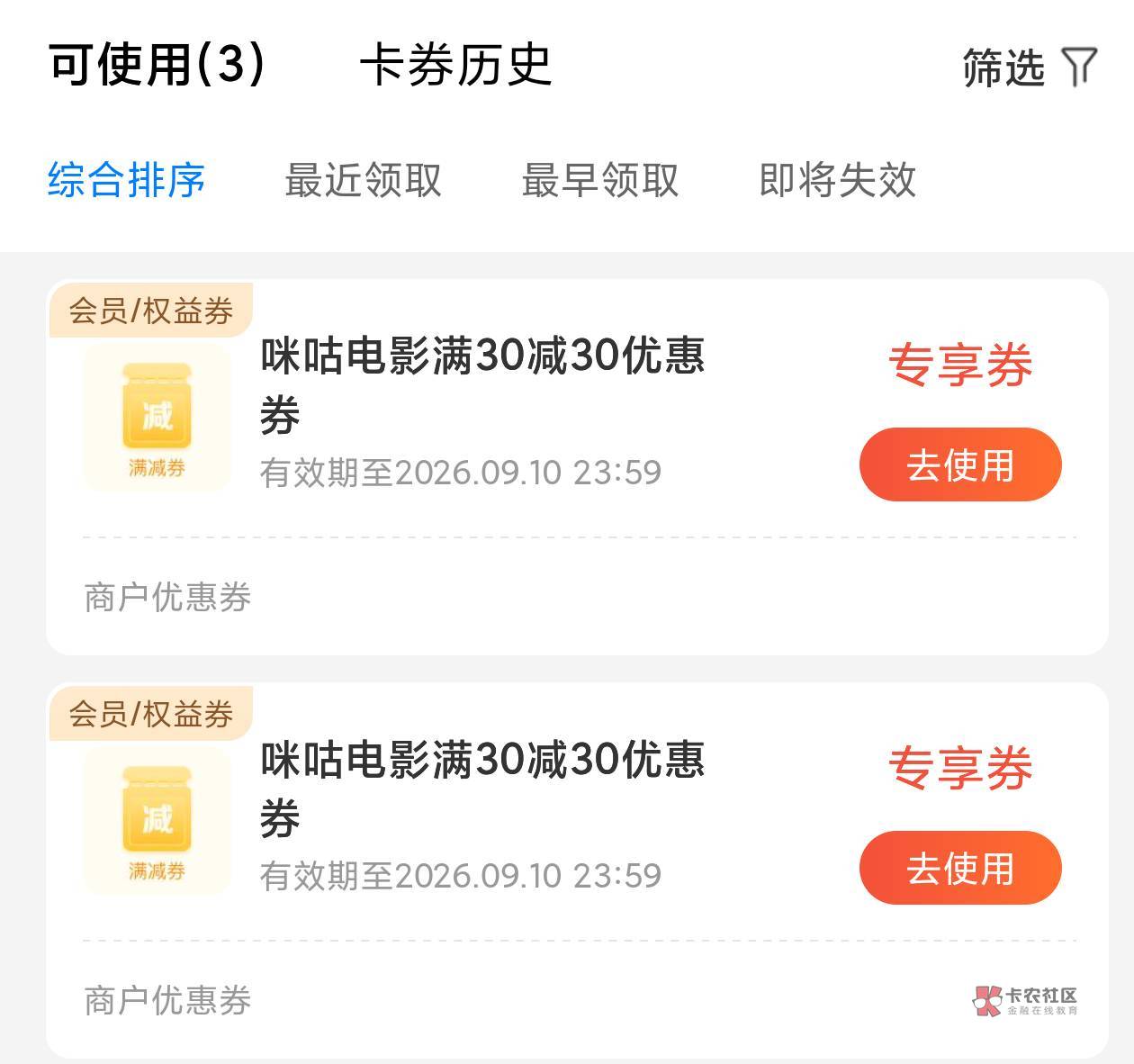Sort by 最近领取

[x=364, y=180]
